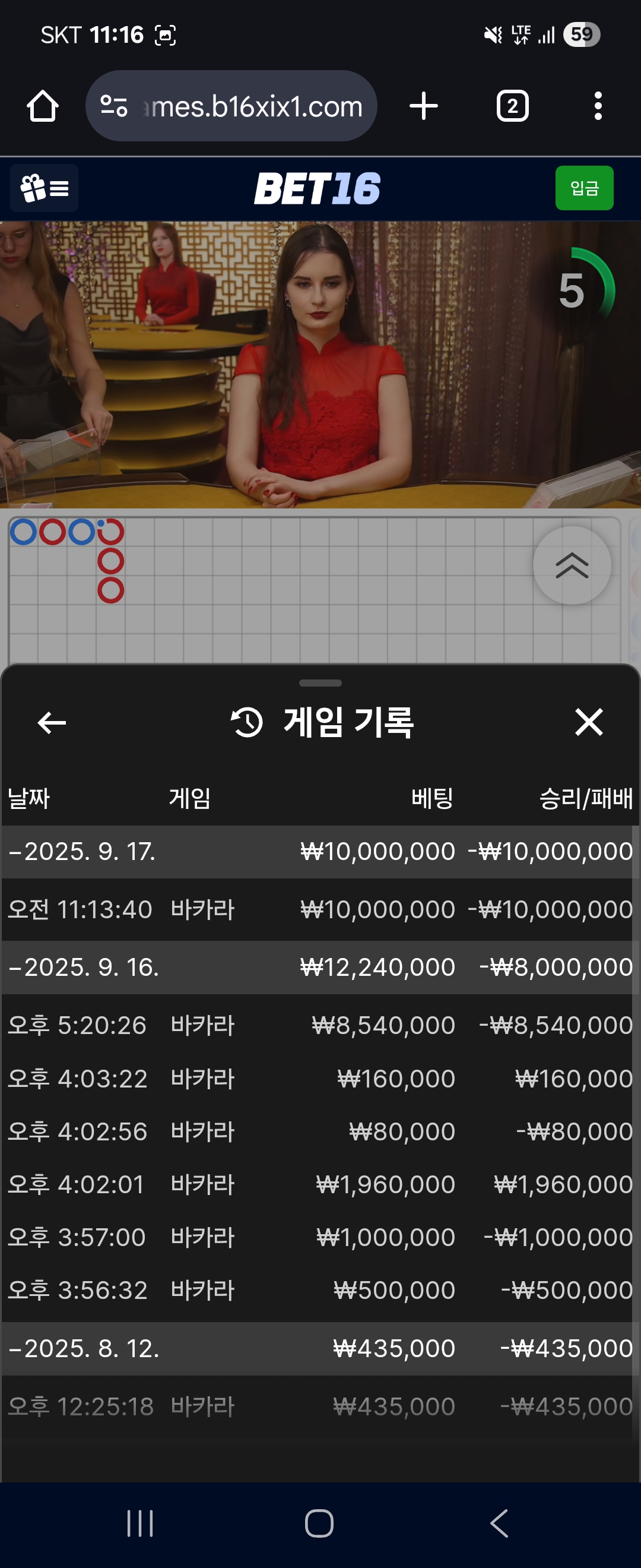Close the 게임 기록 panel

click(x=589, y=722)
